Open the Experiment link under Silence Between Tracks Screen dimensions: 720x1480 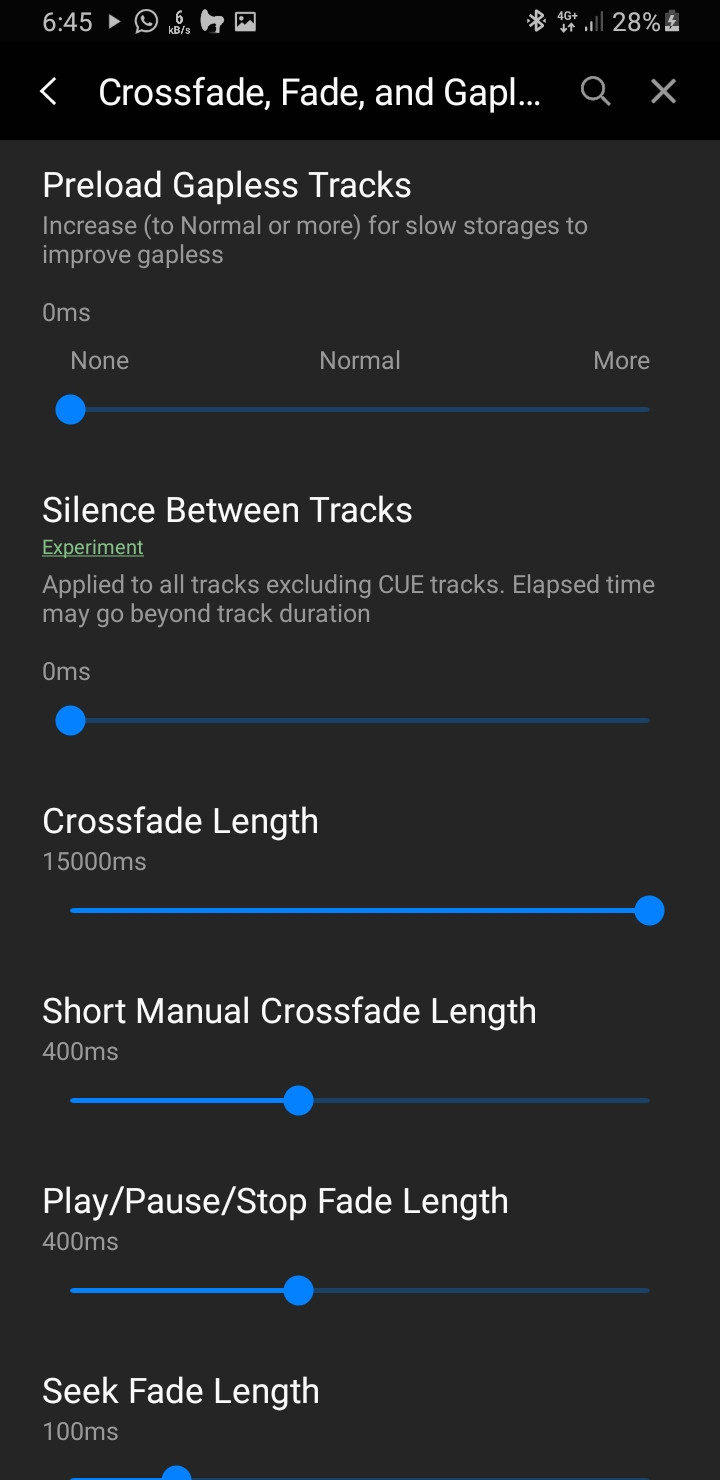pyautogui.click(x=92, y=547)
